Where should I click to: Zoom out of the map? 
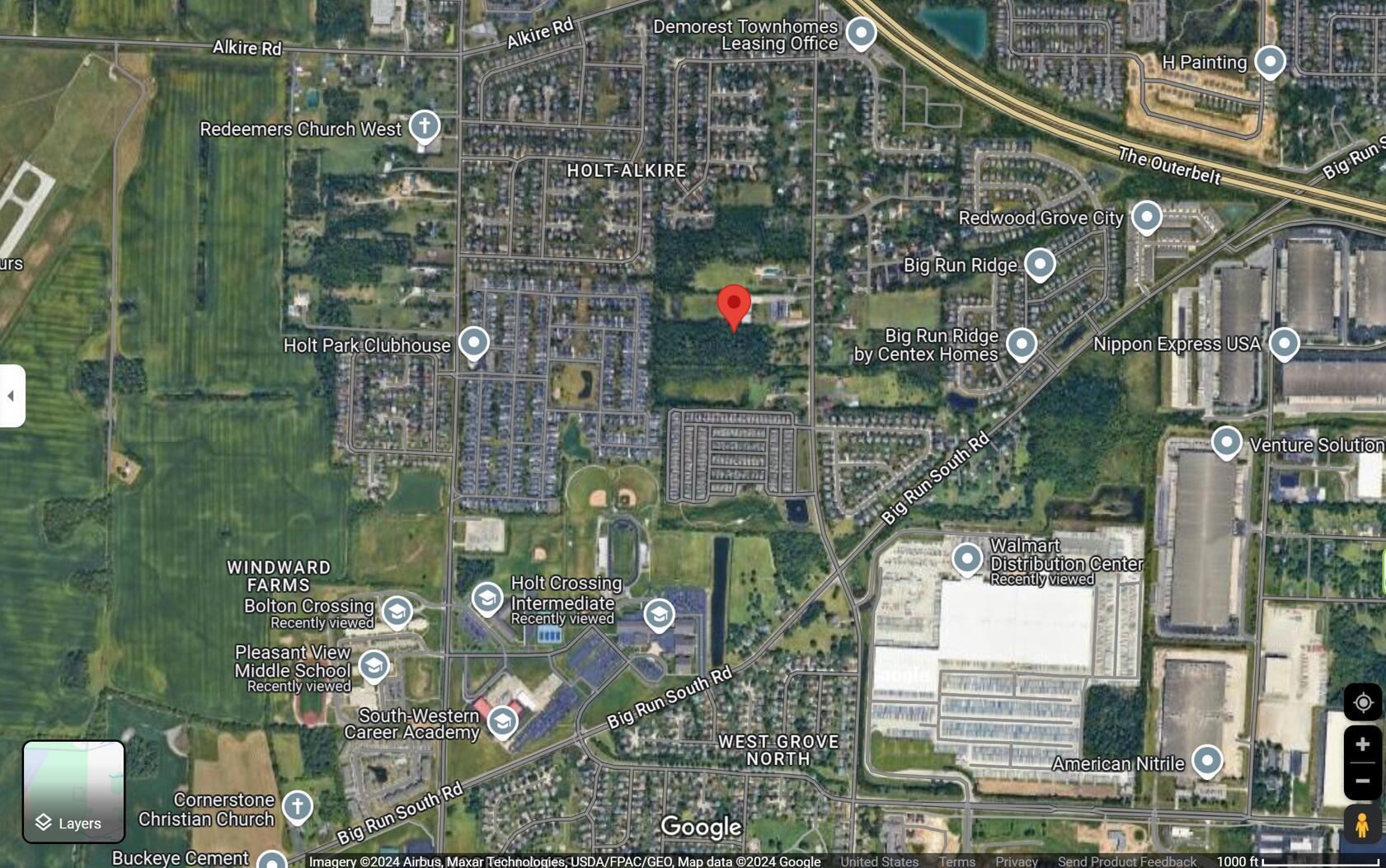[1362, 781]
